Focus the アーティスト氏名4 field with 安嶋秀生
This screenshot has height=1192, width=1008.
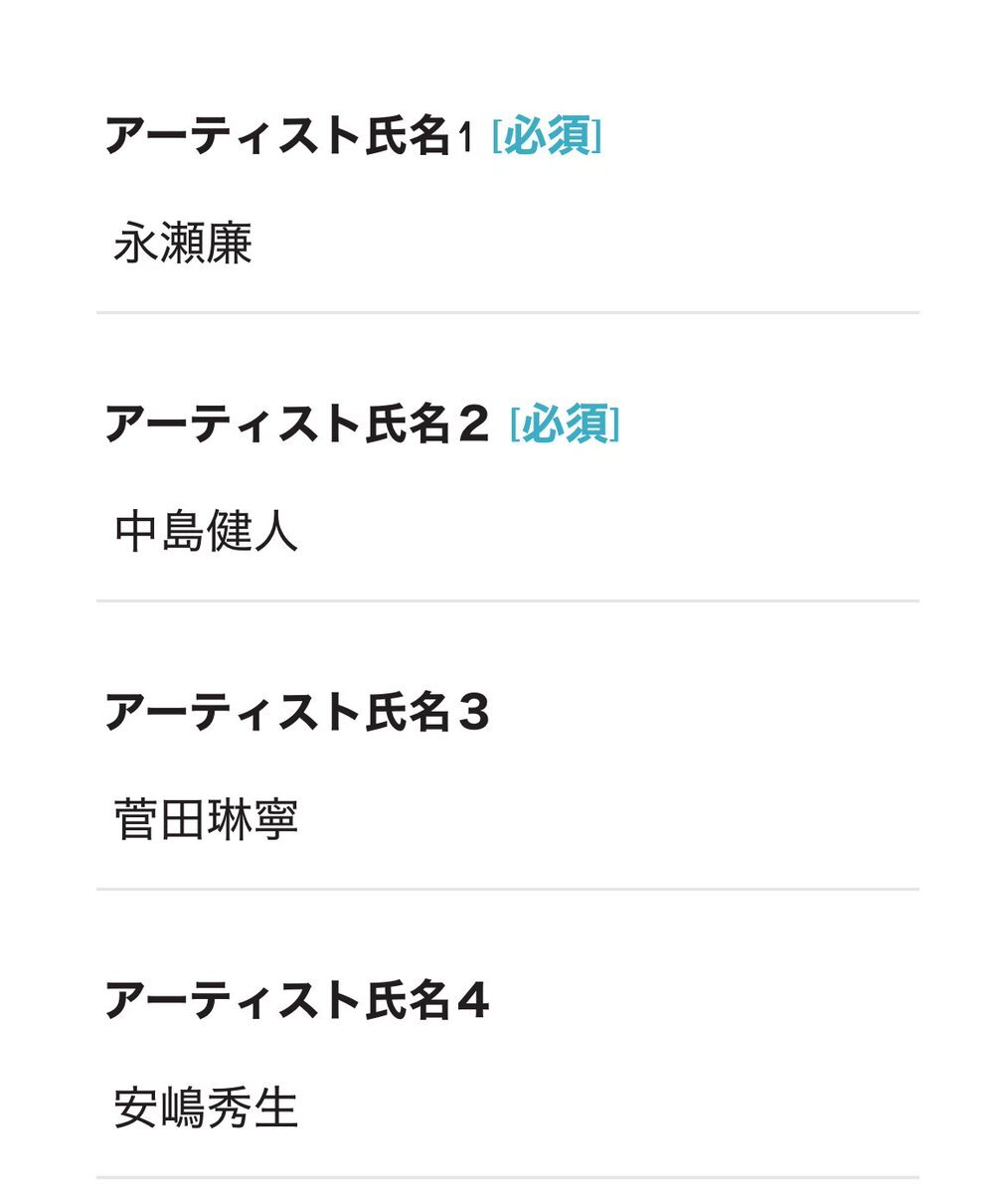pos(507,1108)
